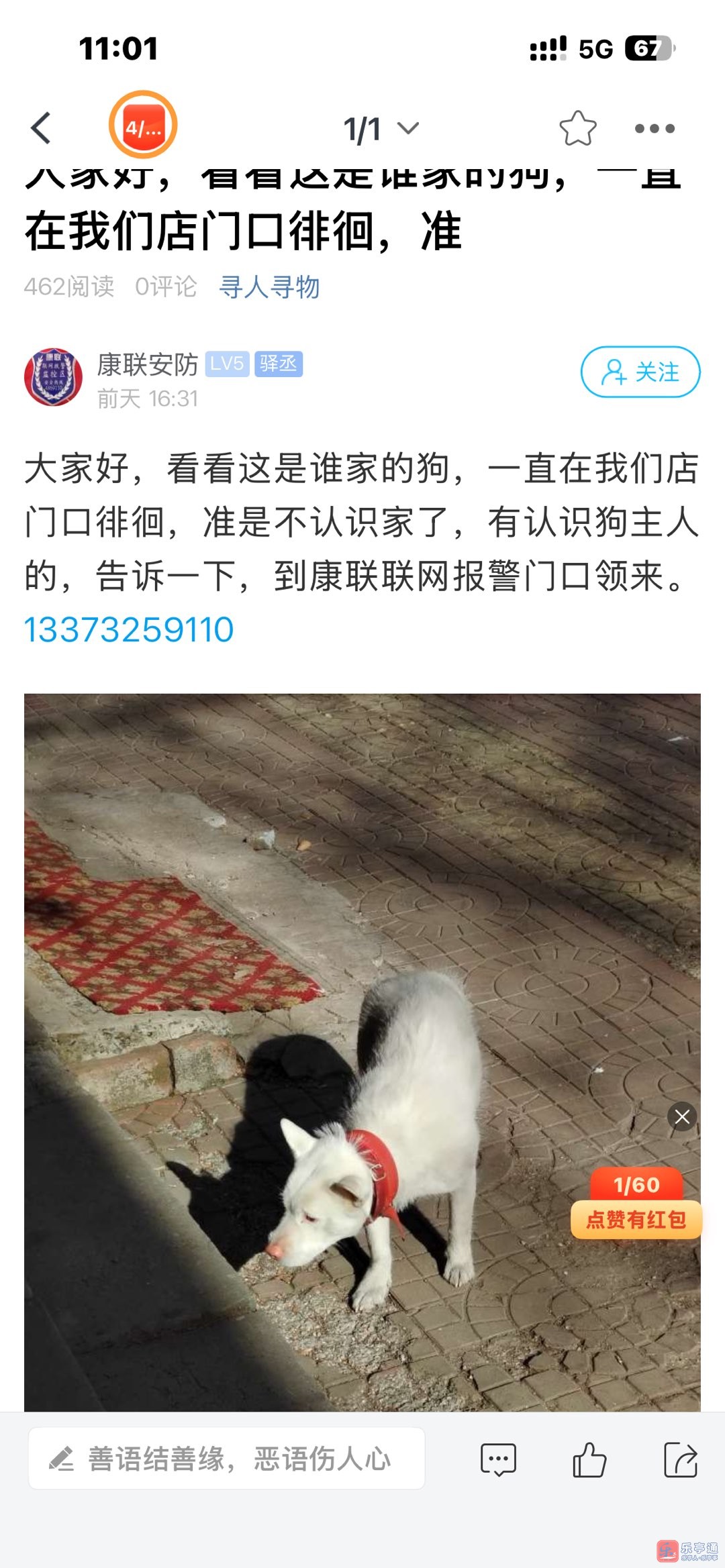Dismiss the 点赞有红包 floating promo

pyautogui.click(x=682, y=1117)
